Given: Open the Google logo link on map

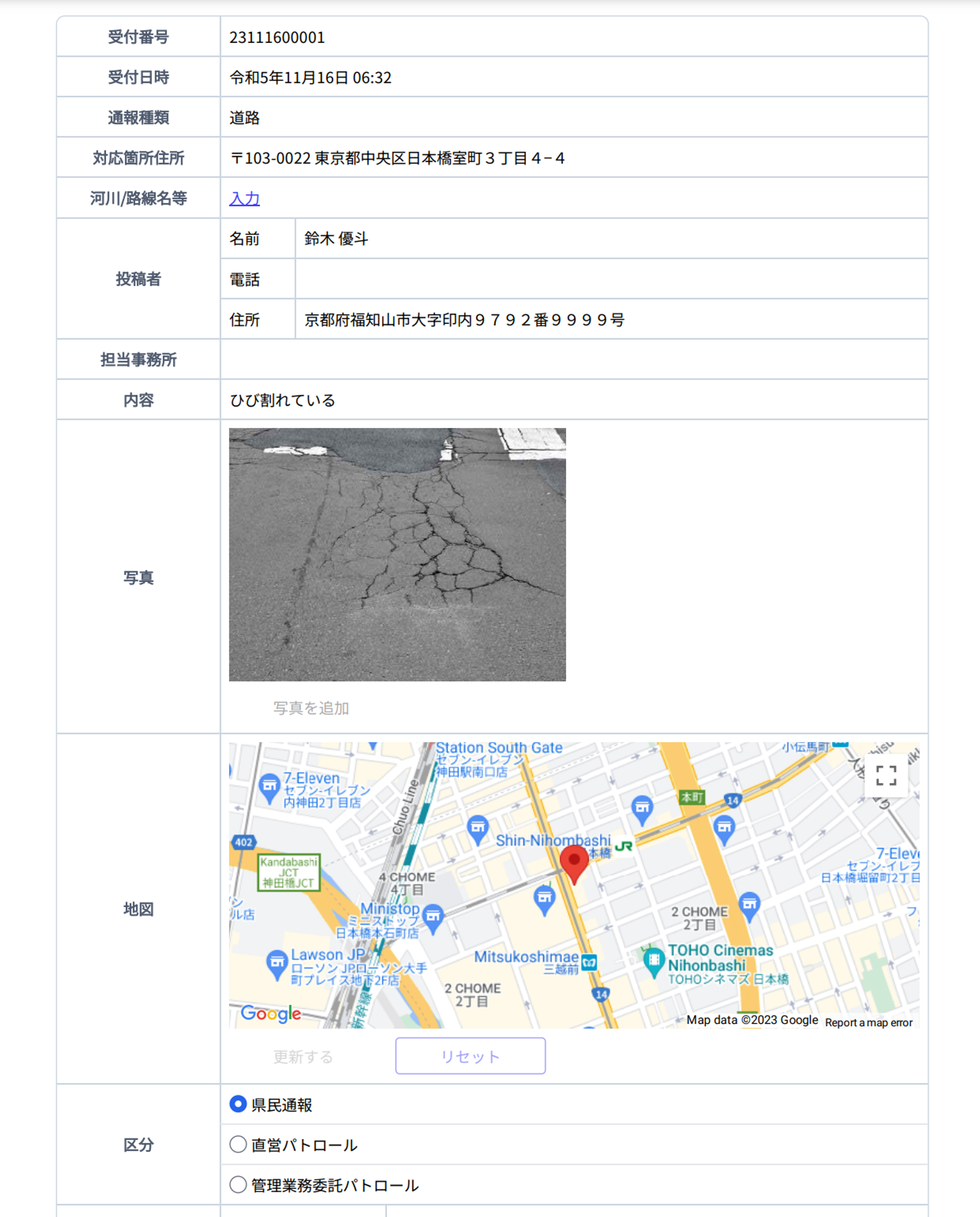Looking at the screenshot, I should point(271,1013).
